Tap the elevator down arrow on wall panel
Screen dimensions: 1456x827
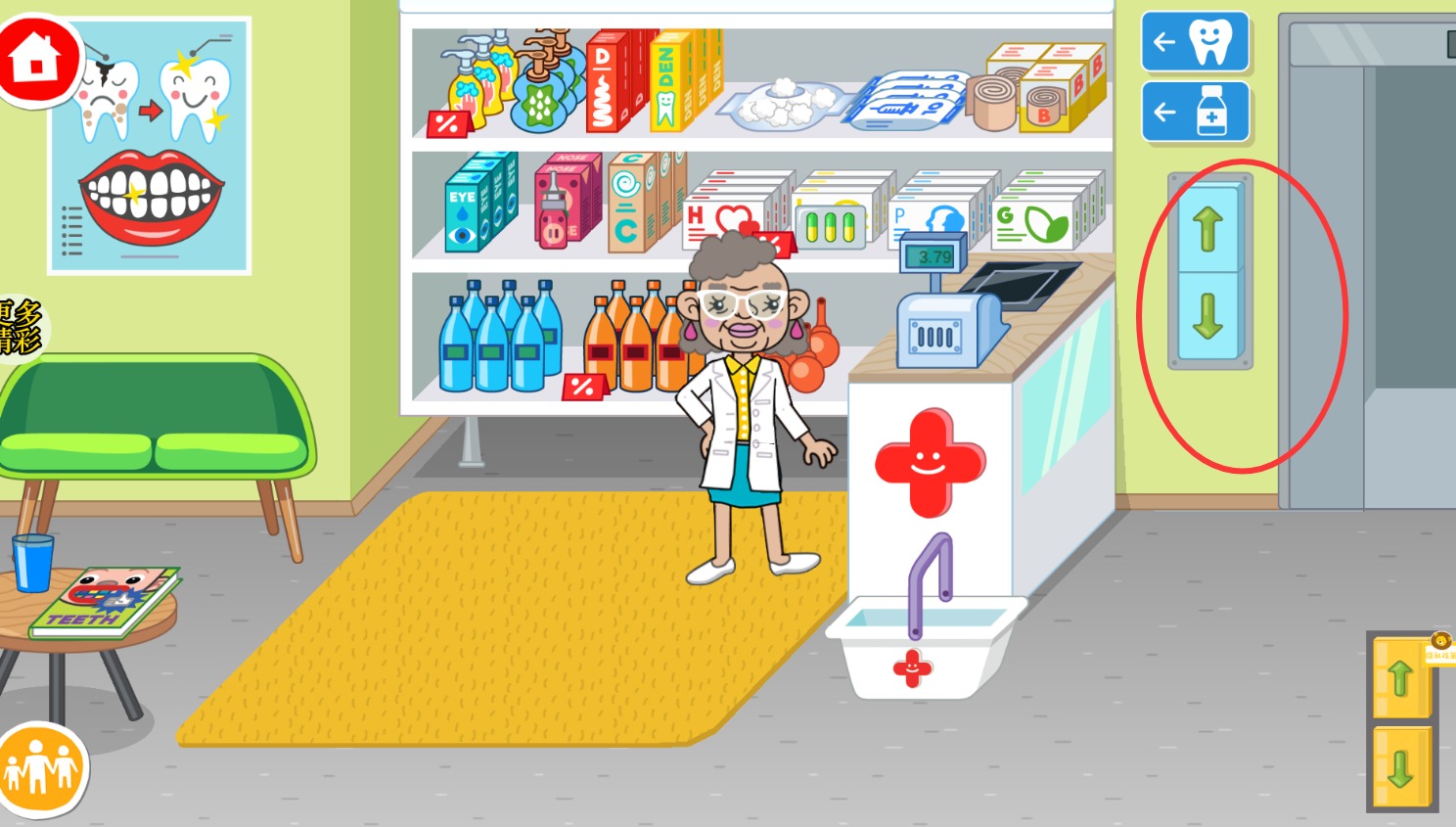[x=1208, y=315]
